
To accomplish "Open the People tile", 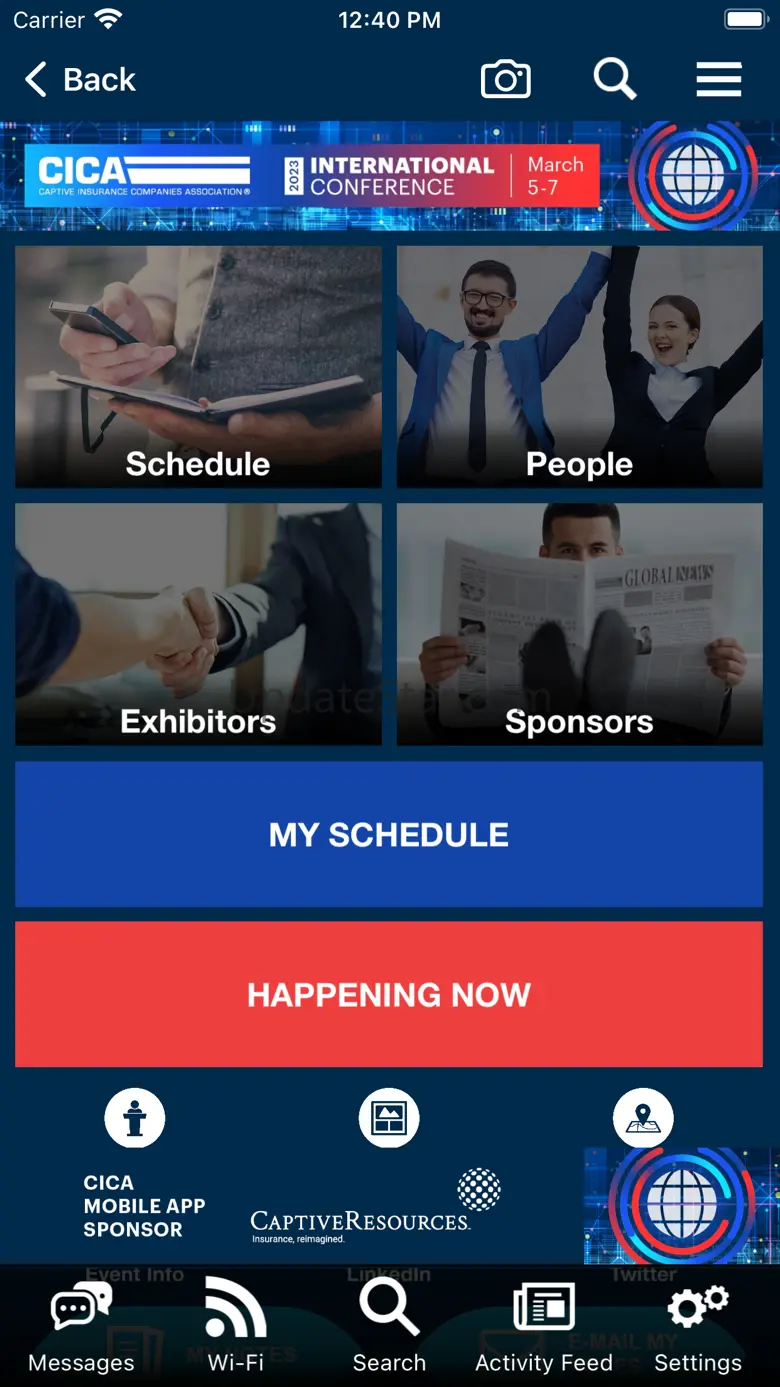I will point(580,367).
